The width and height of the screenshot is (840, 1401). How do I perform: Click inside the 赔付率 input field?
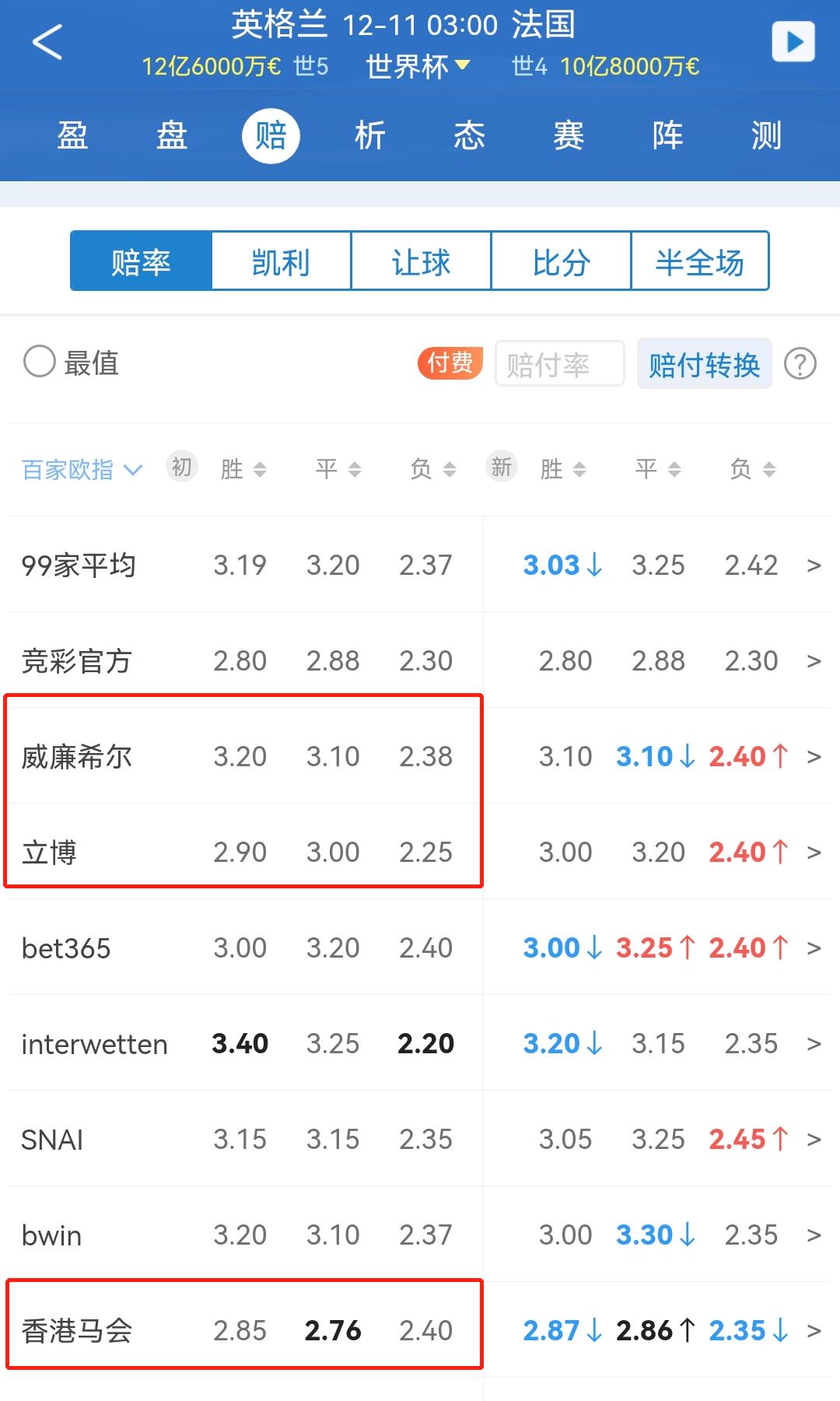coord(559,363)
